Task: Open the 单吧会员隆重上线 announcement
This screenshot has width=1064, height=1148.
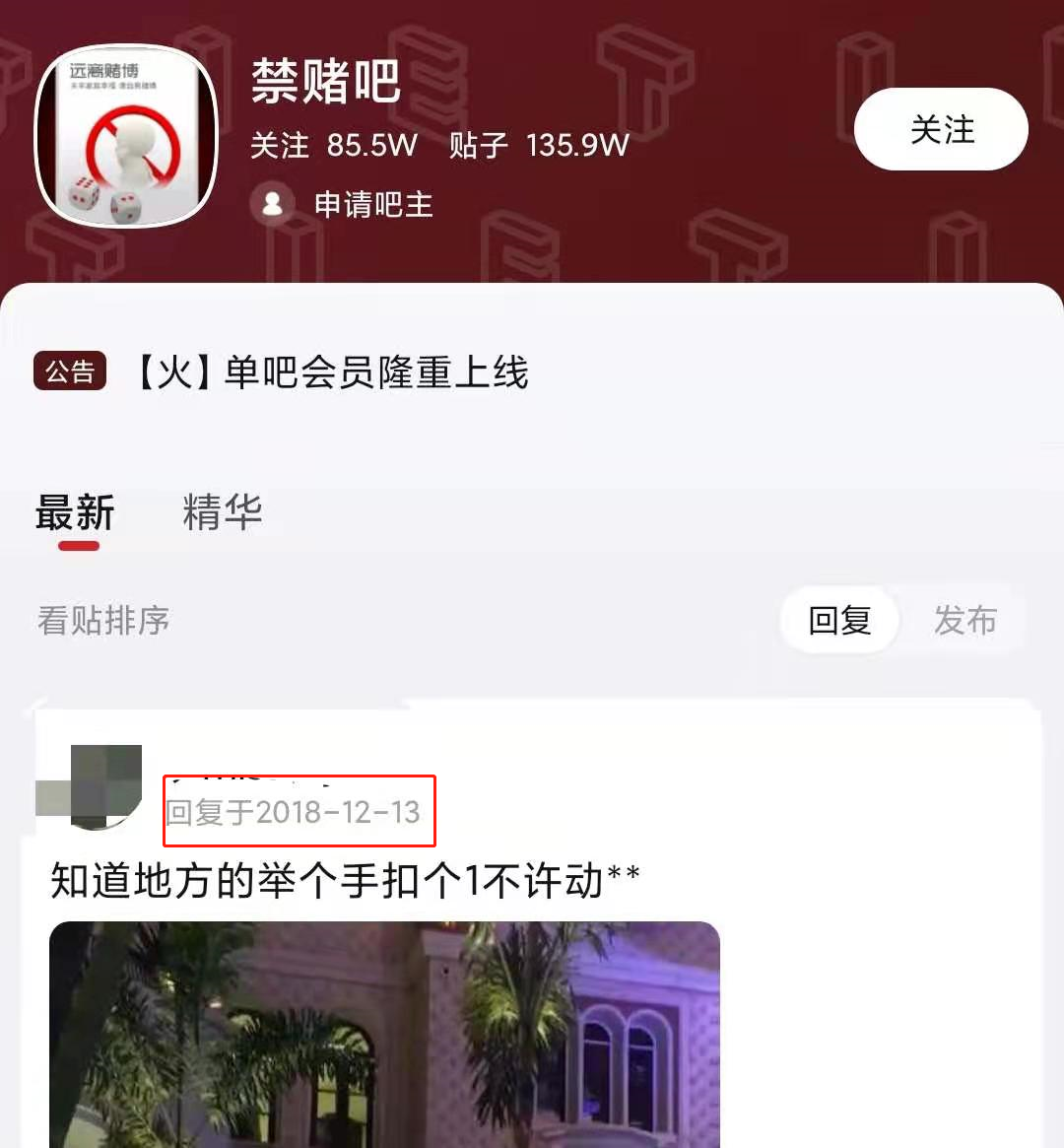Action: pyautogui.click(x=331, y=372)
